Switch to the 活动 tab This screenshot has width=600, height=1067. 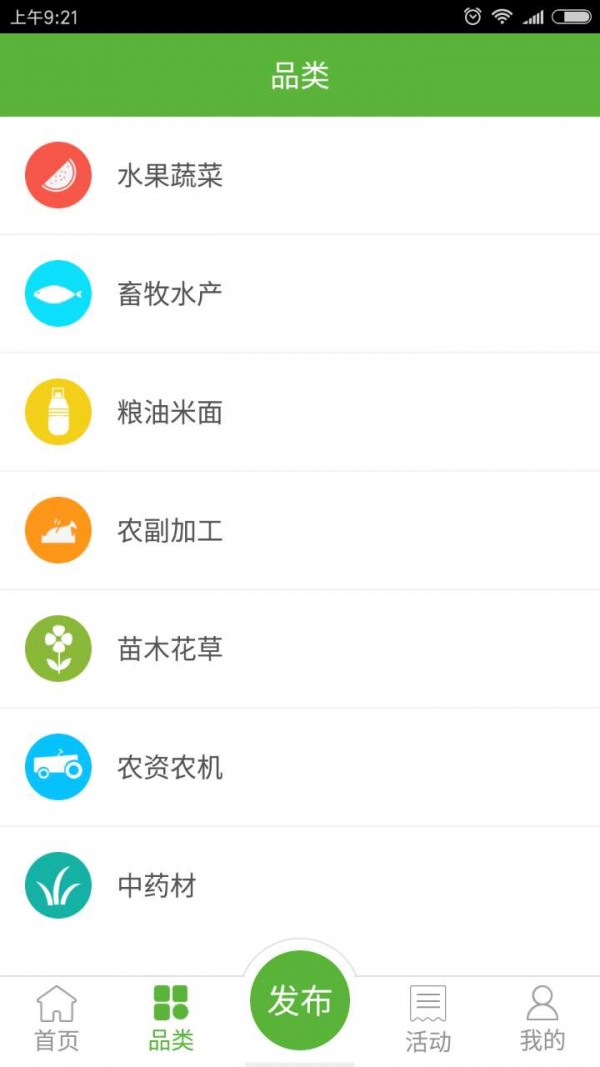point(428,1018)
